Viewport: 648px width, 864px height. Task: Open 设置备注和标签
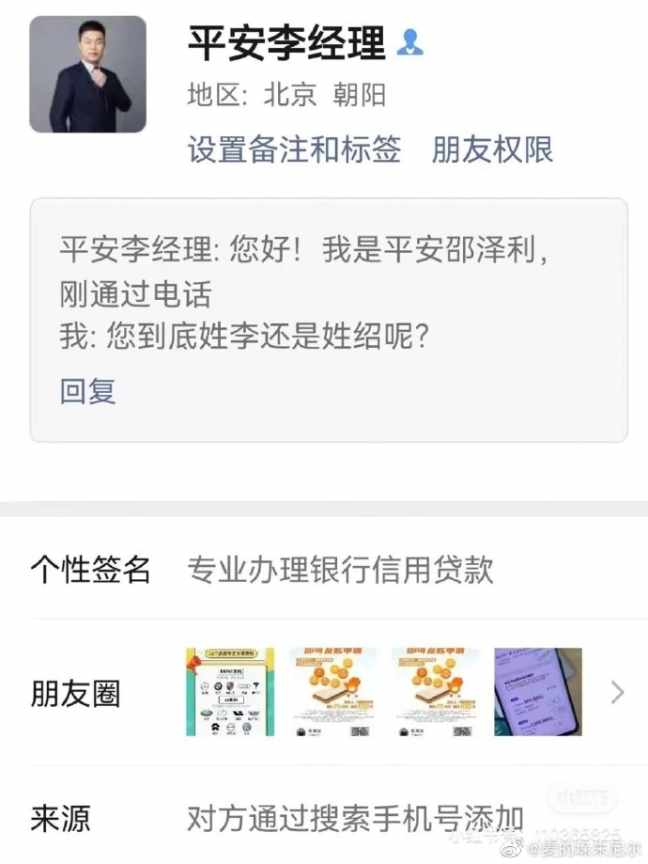click(294, 150)
